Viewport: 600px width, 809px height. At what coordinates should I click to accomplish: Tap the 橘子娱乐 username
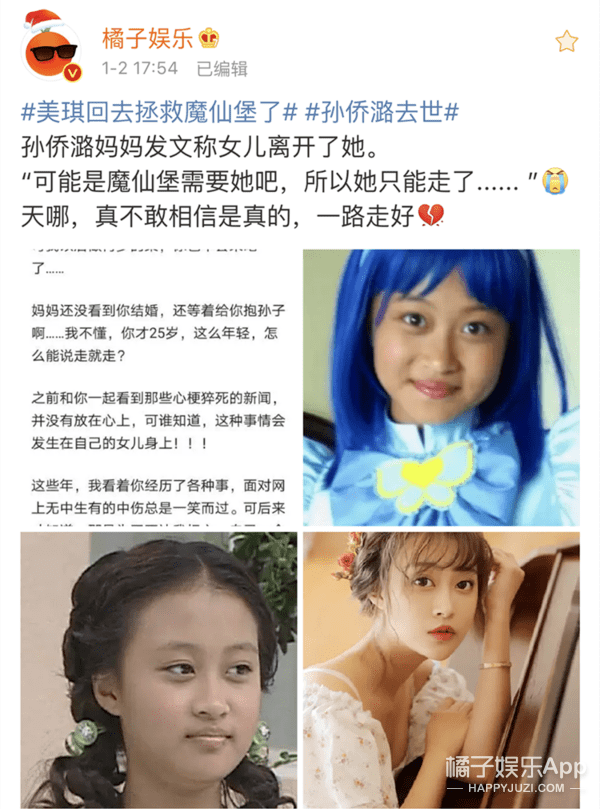(x=140, y=40)
